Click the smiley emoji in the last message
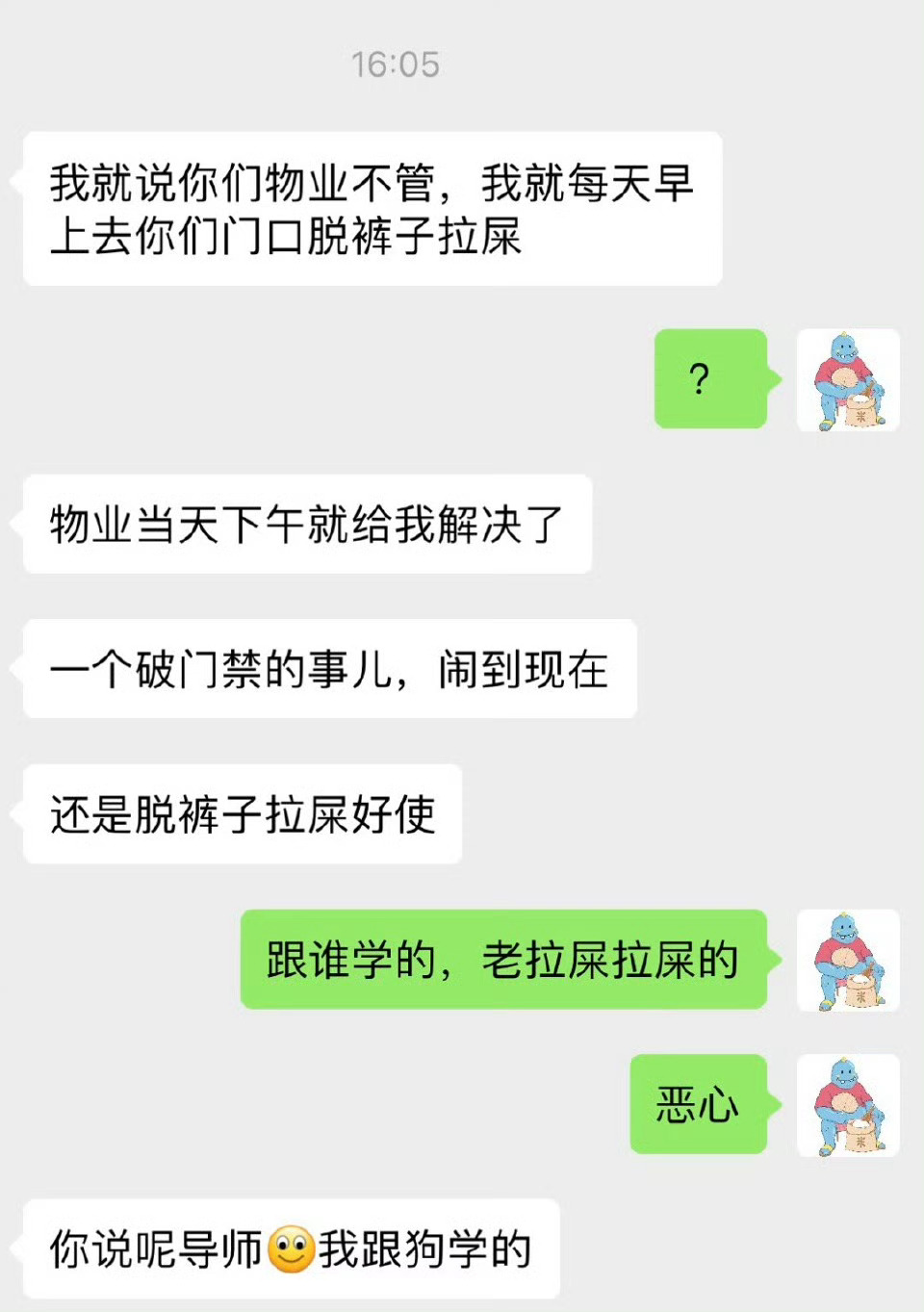Image resolution: width=924 pixels, height=1312 pixels. point(291,1247)
